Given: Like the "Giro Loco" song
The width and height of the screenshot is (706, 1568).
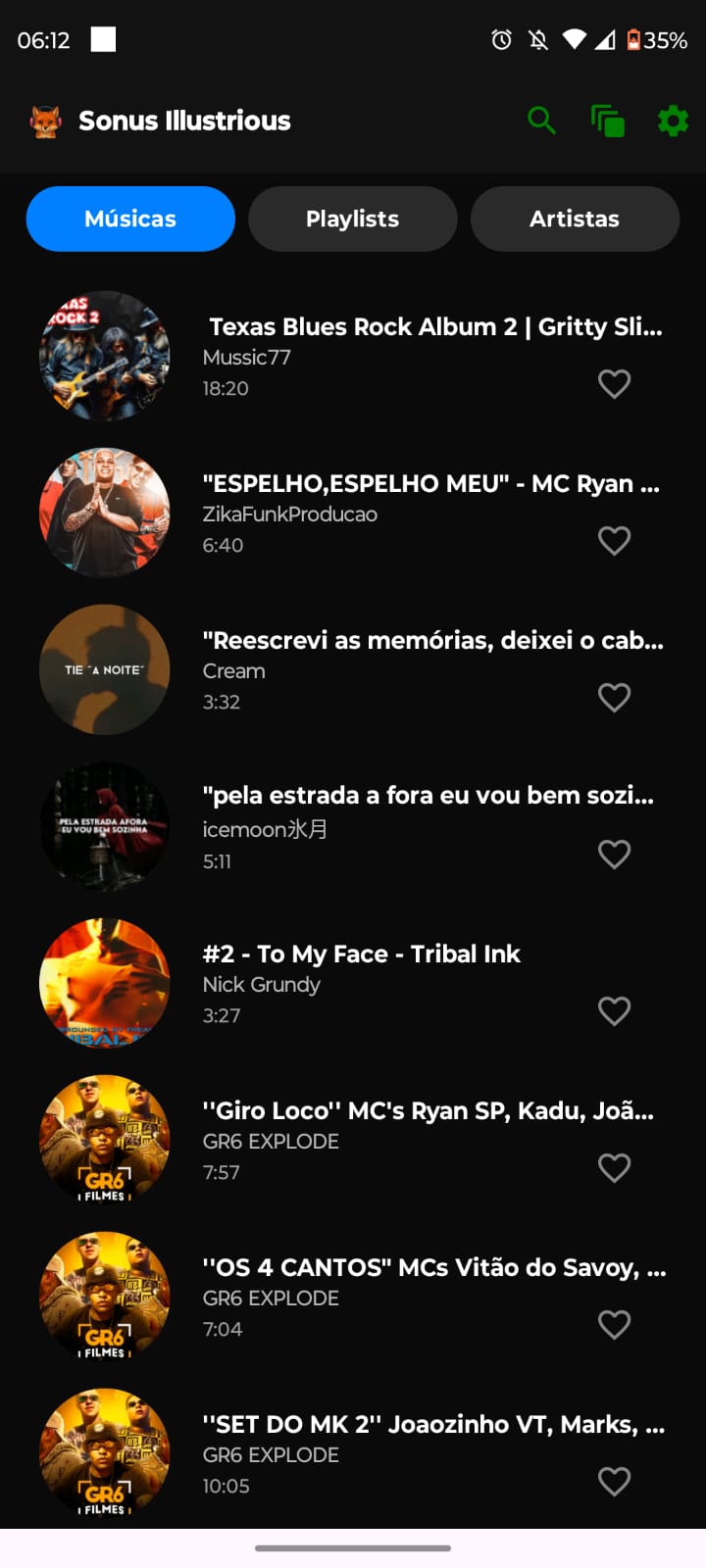Looking at the screenshot, I should (614, 1167).
